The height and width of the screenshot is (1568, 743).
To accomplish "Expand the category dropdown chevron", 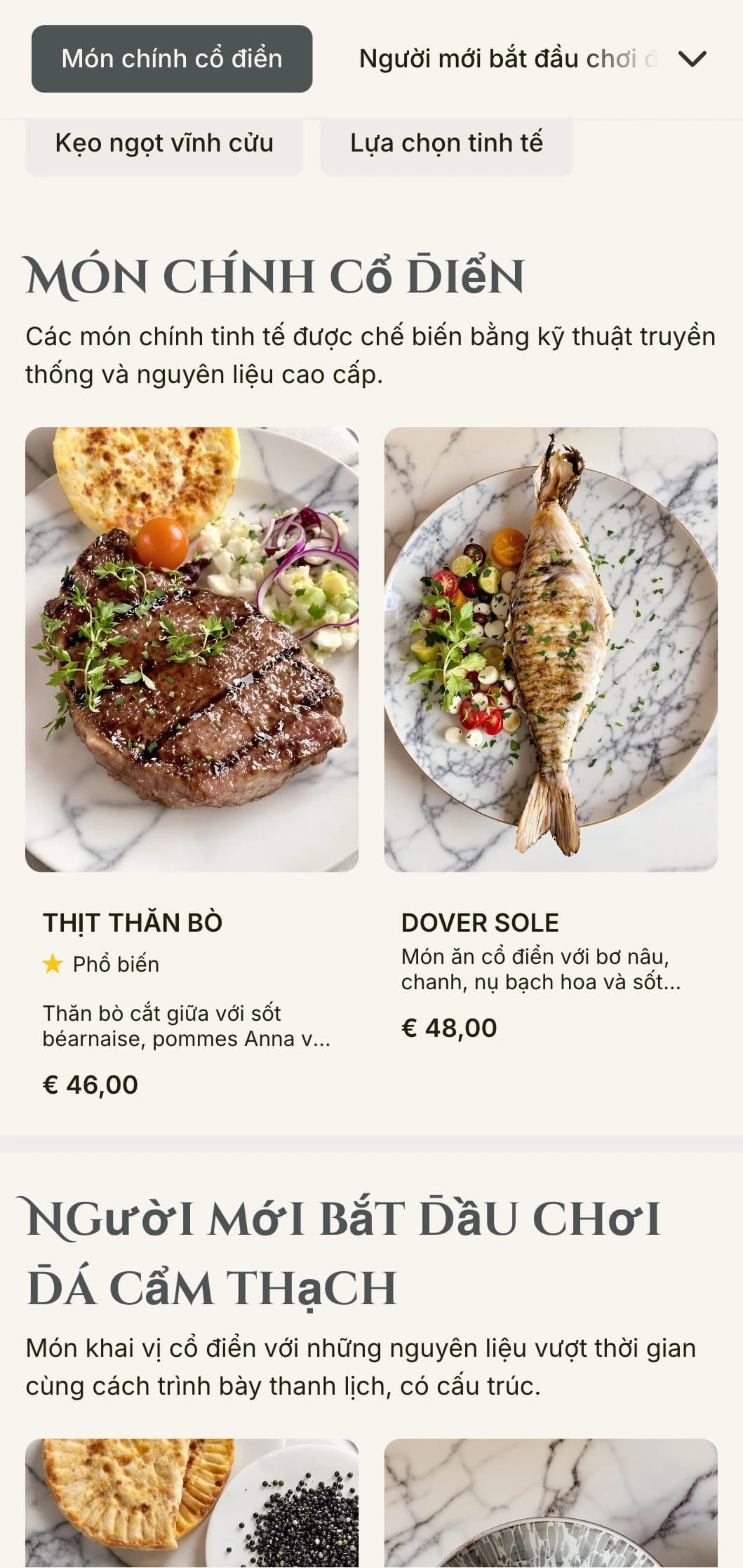I will click(692, 59).
